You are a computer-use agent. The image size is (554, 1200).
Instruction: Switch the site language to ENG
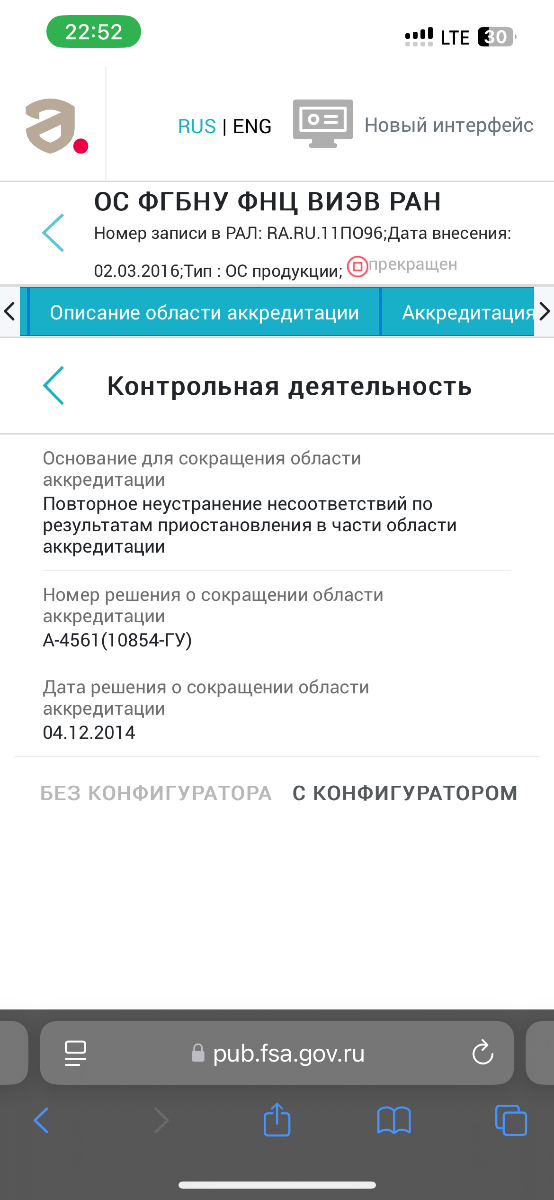point(252,126)
